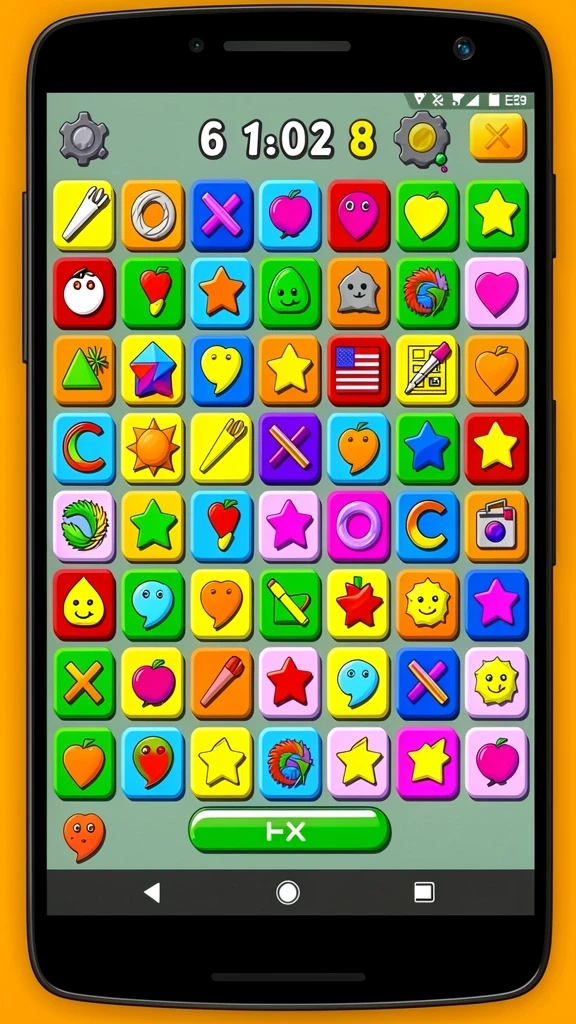The image size is (576, 1024).
Task: Choose the purple ring on magenta tile
Action: tap(358, 526)
